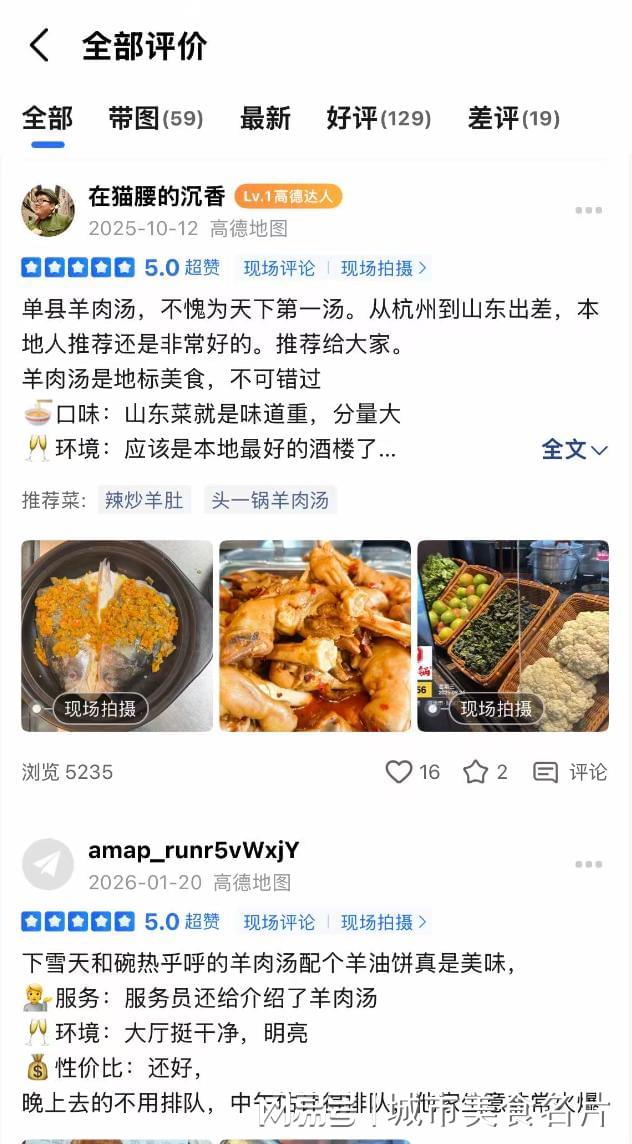Open overflow menu on 在猫腰的沉香's review
The height and width of the screenshot is (1144, 632).
point(588,210)
